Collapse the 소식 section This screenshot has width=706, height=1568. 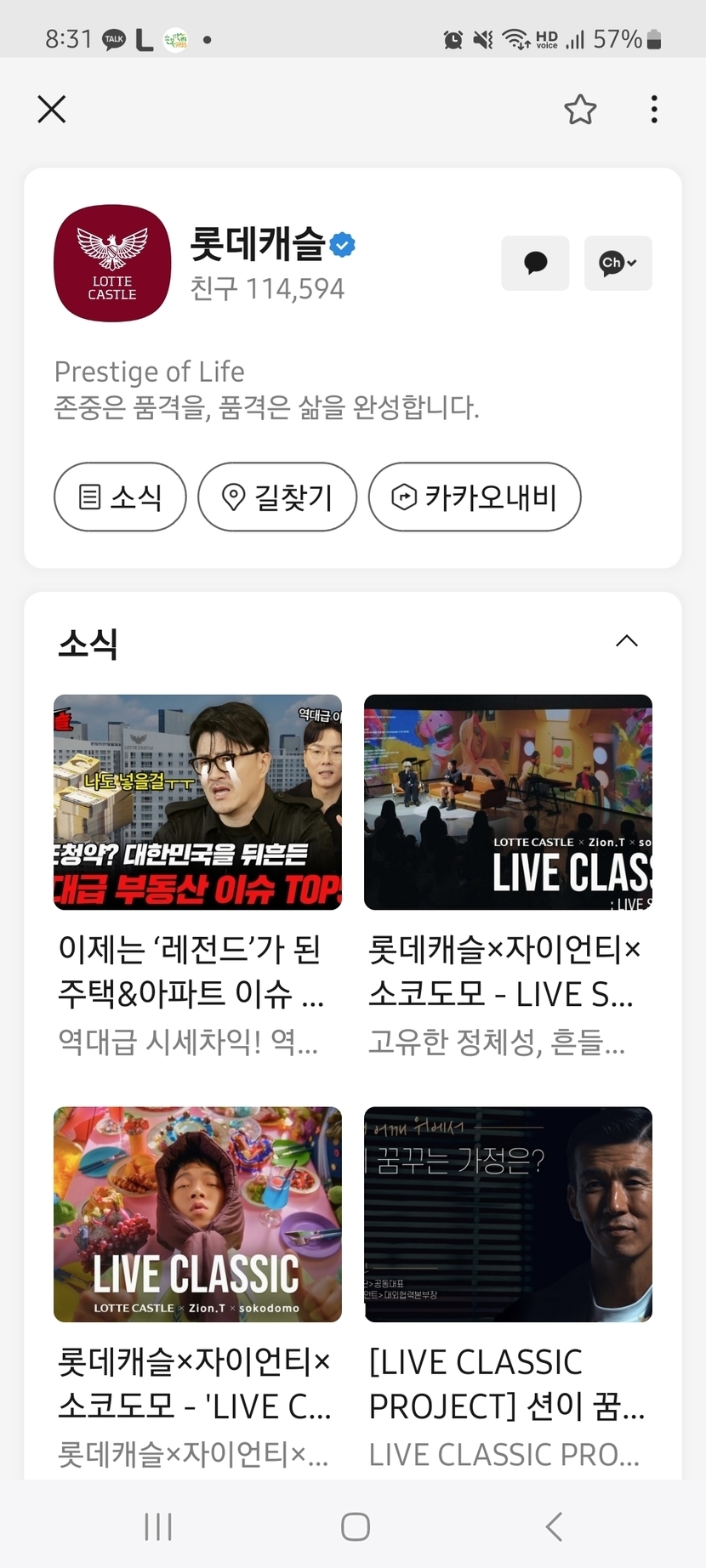[x=627, y=641]
